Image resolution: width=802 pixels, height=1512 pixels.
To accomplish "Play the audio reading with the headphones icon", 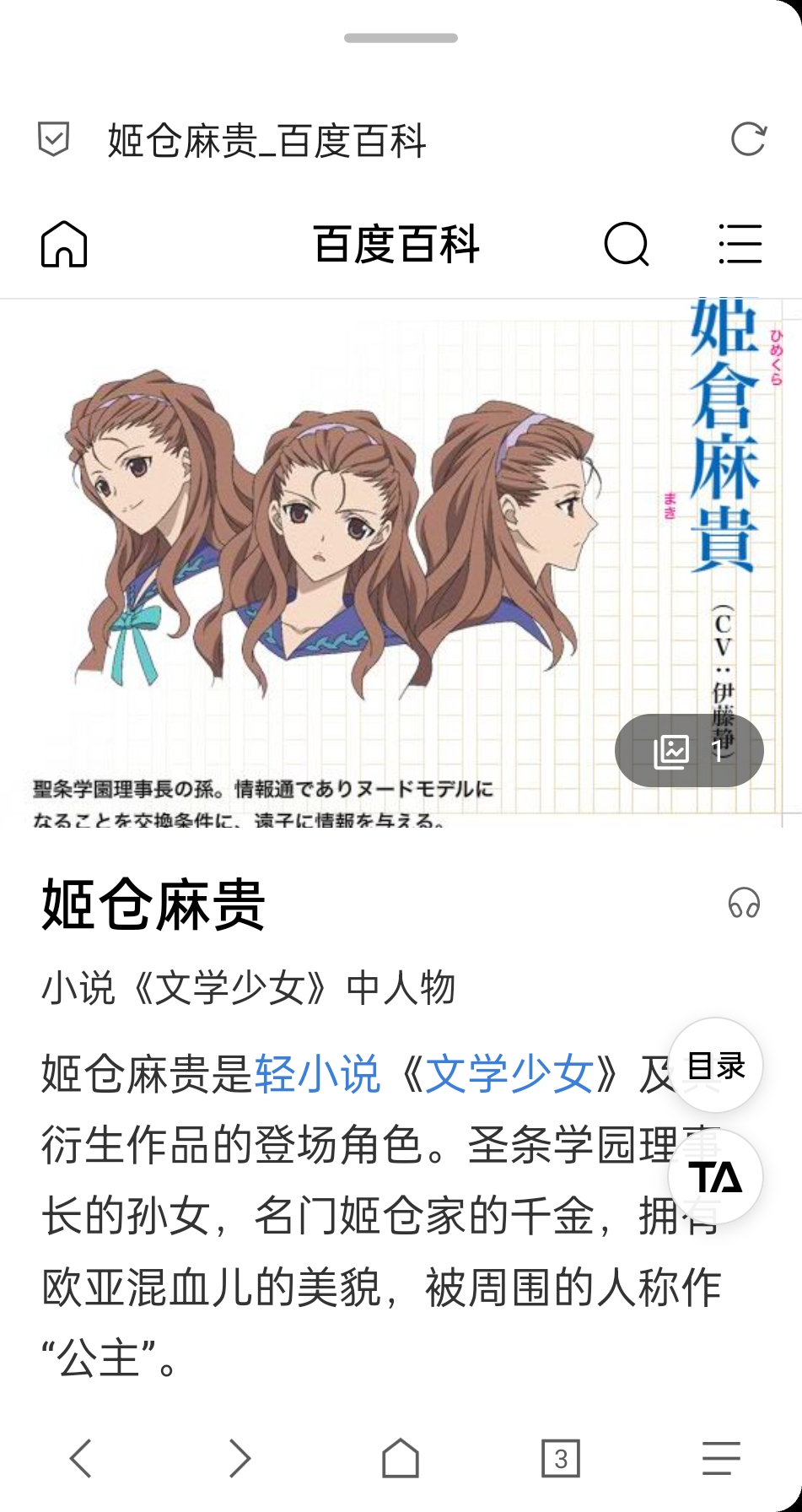I will (x=744, y=903).
